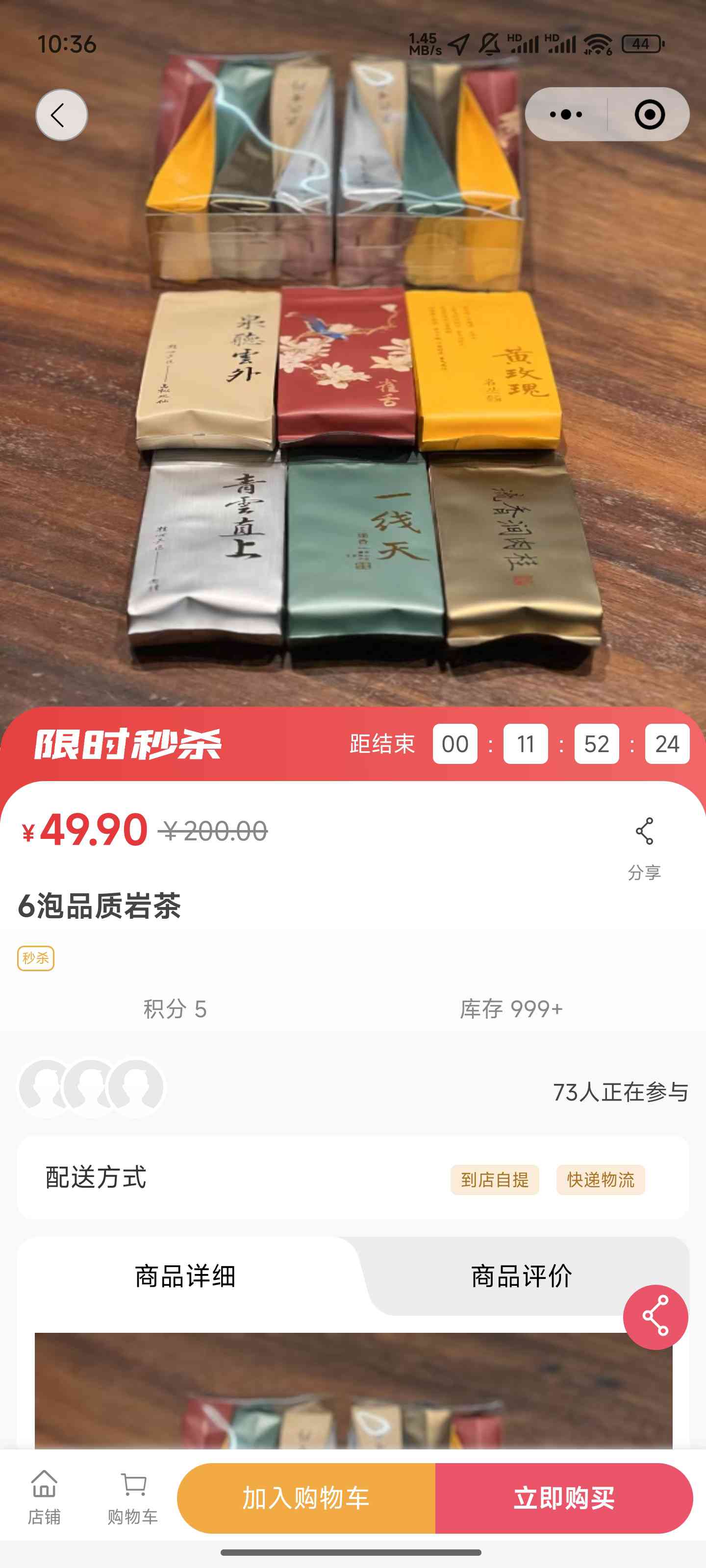The height and width of the screenshot is (1568, 706).
Task: Switch to the 商品详细 tab
Action: (184, 1276)
